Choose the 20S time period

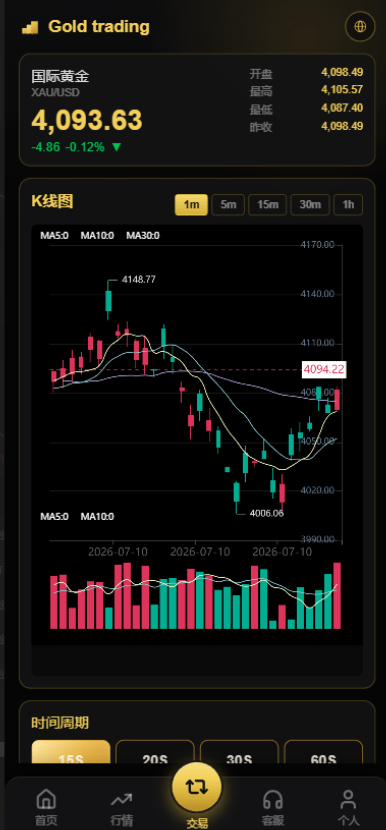click(155, 754)
